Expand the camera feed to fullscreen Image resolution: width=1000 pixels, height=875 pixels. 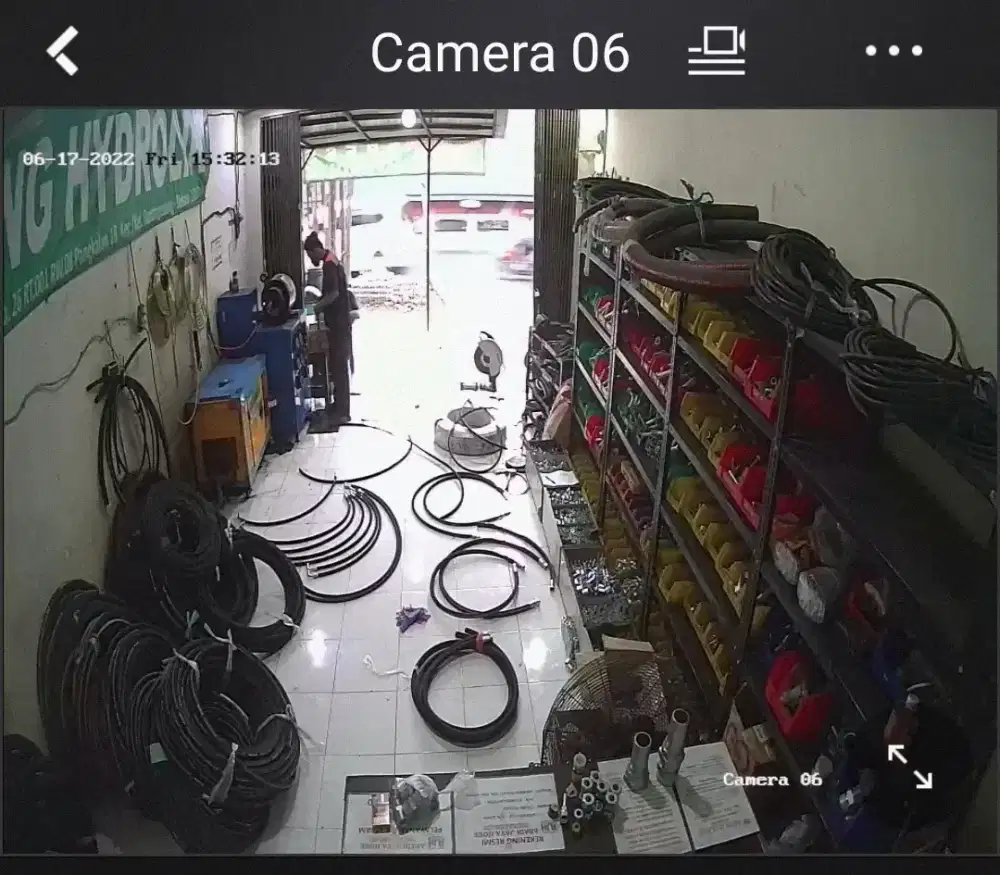(x=909, y=766)
